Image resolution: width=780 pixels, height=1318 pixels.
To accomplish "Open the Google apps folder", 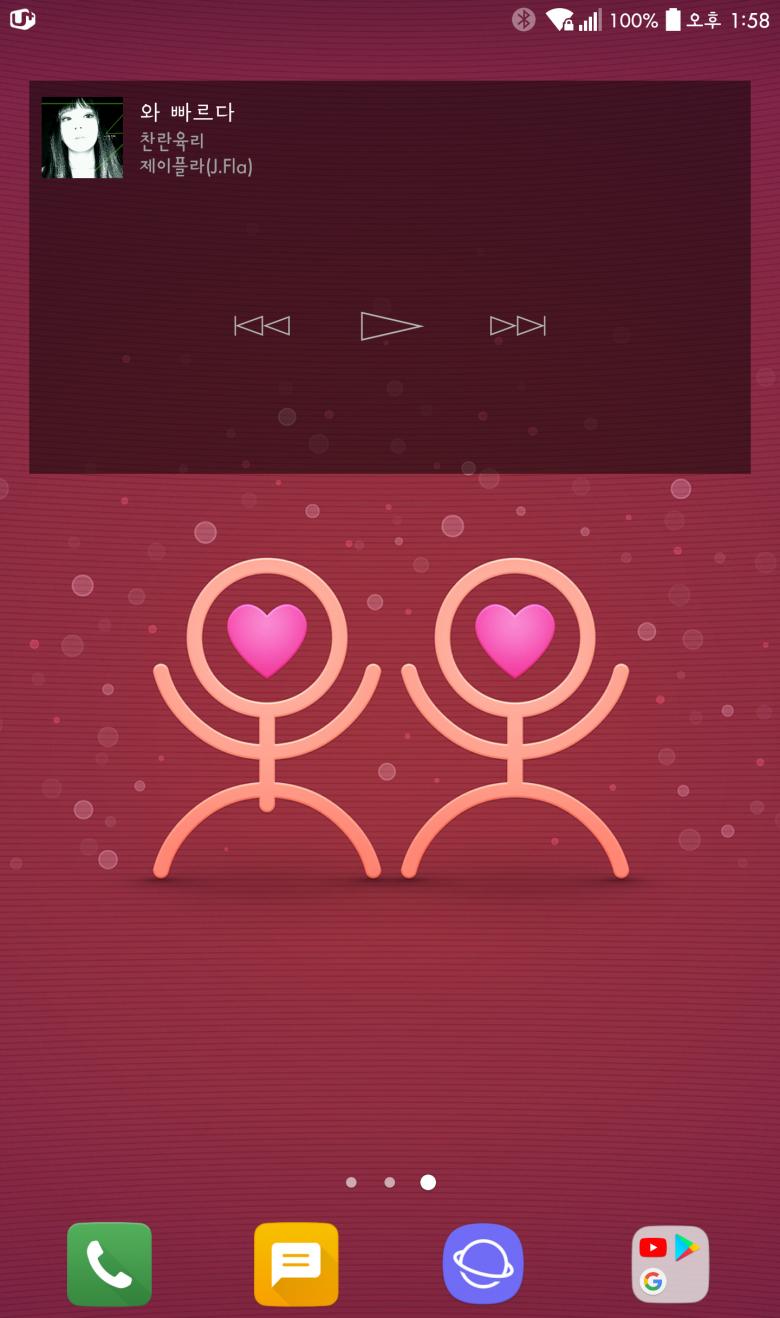I will 670,1264.
